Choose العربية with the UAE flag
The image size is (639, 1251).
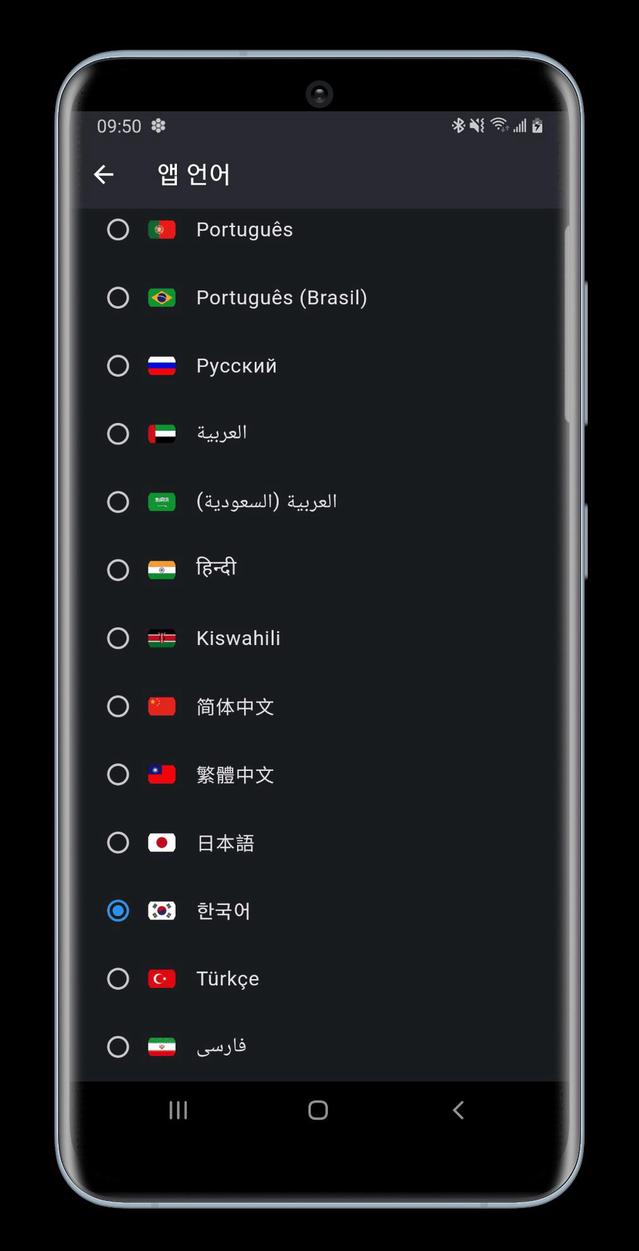pos(118,434)
